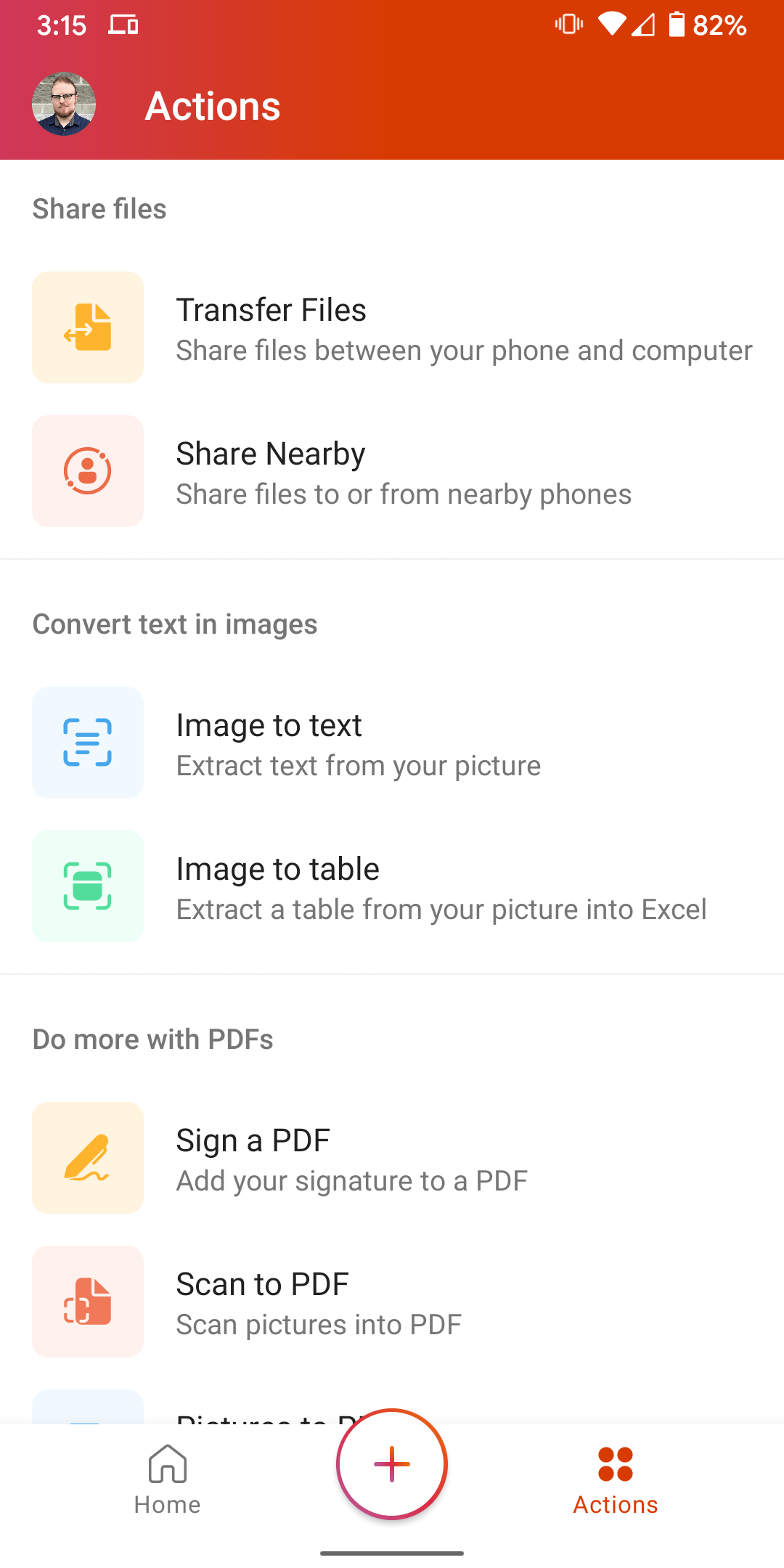784x1568 pixels.
Task: Open your profile picture avatar
Action: coord(64,104)
